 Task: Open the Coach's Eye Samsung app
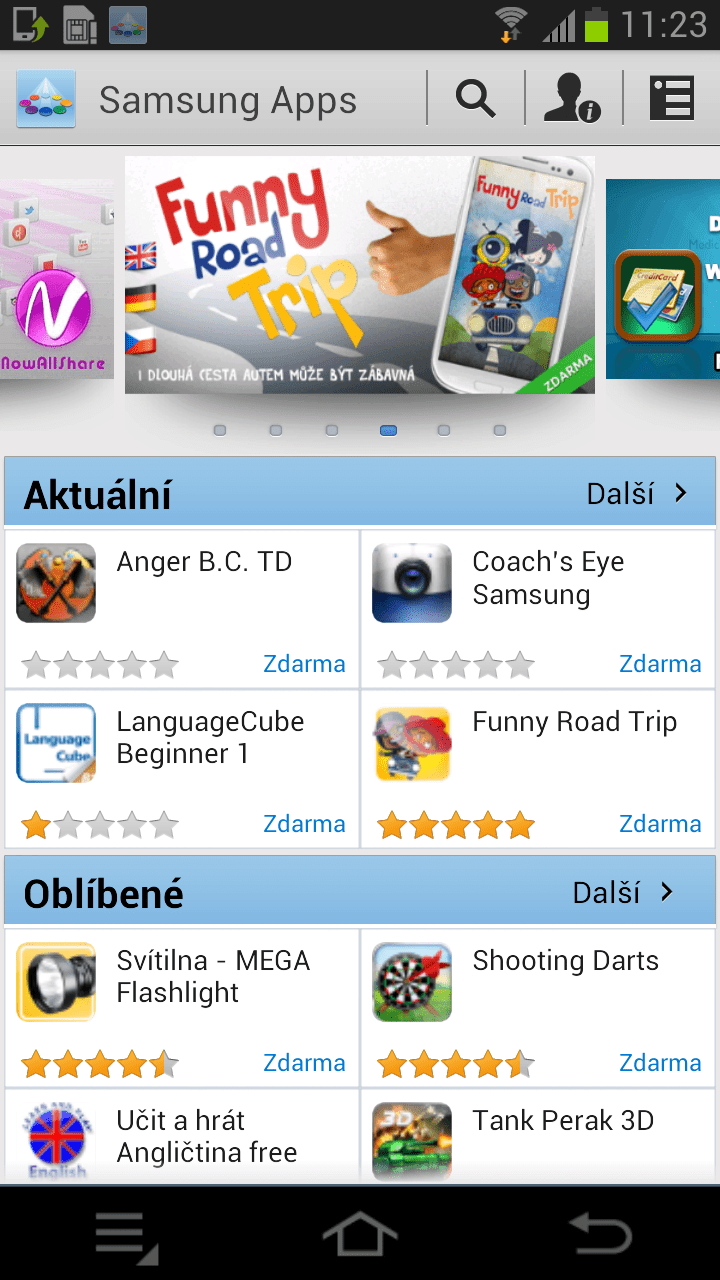coord(538,608)
